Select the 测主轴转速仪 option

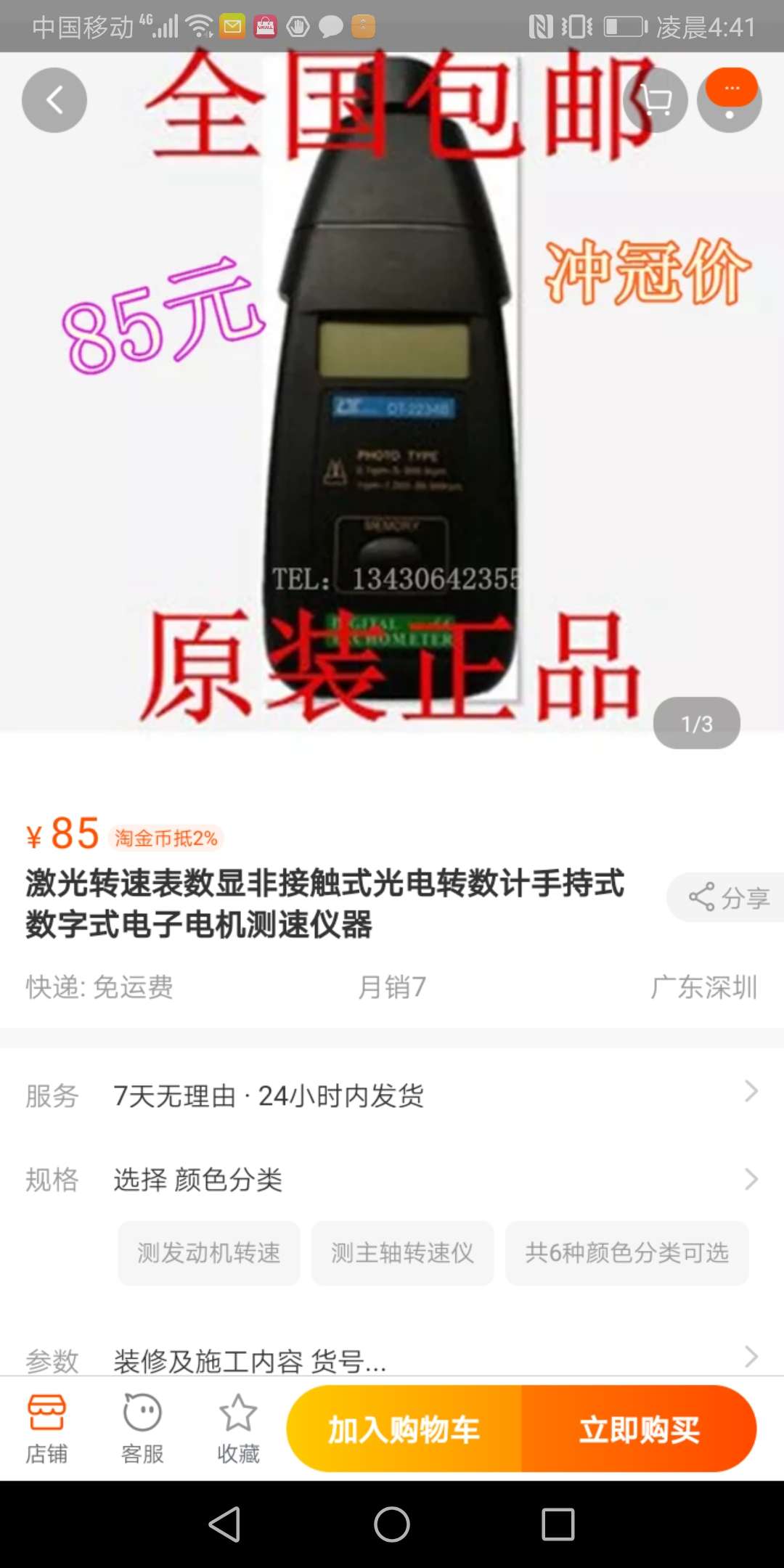[403, 1253]
